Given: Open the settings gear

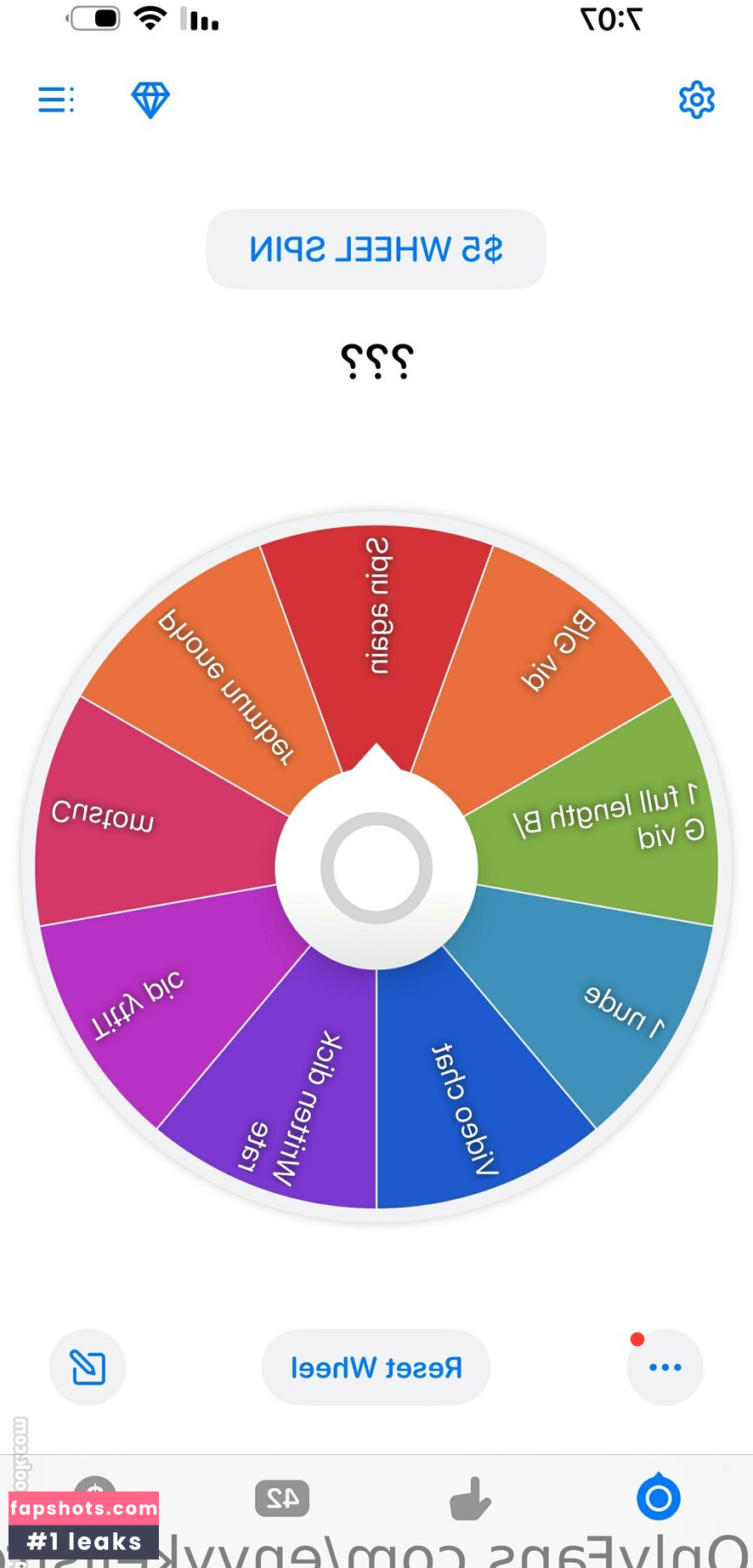Looking at the screenshot, I should pyautogui.click(x=696, y=100).
